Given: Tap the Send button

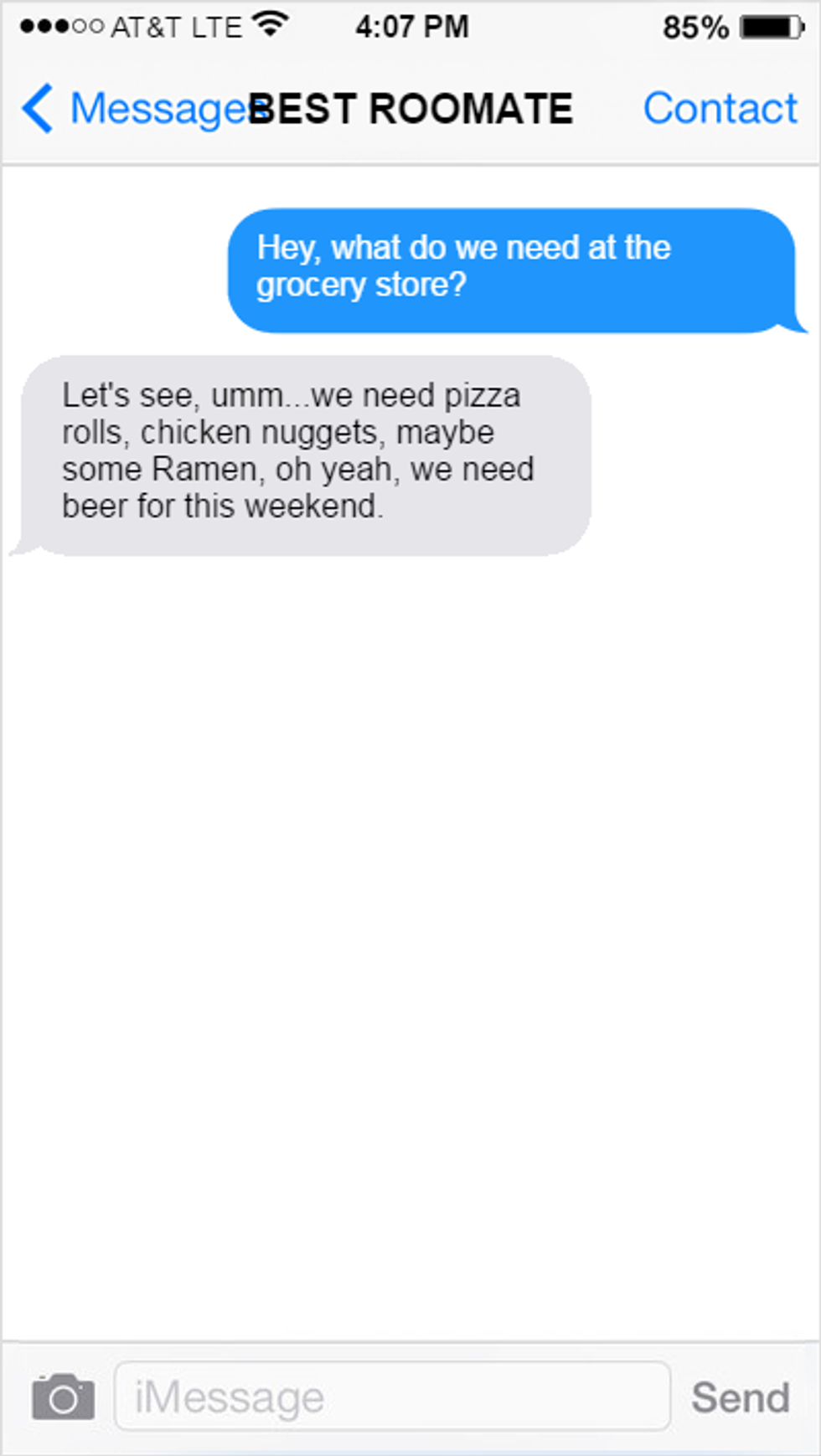Looking at the screenshot, I should click(740, 1397).
